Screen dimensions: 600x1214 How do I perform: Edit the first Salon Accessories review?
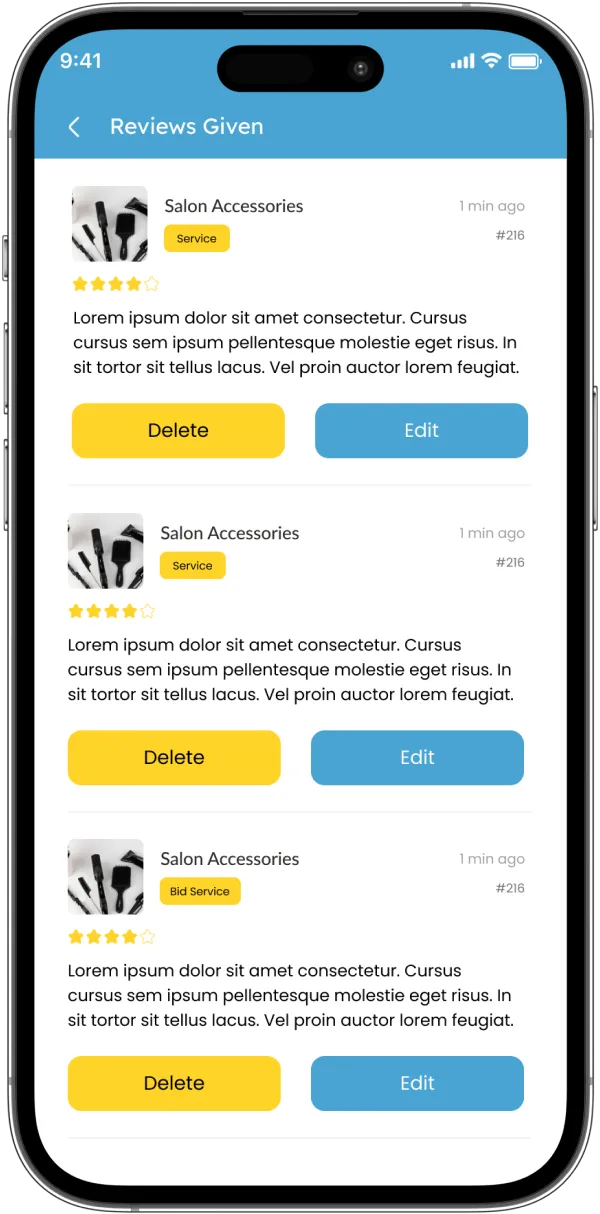click(421, 431)
